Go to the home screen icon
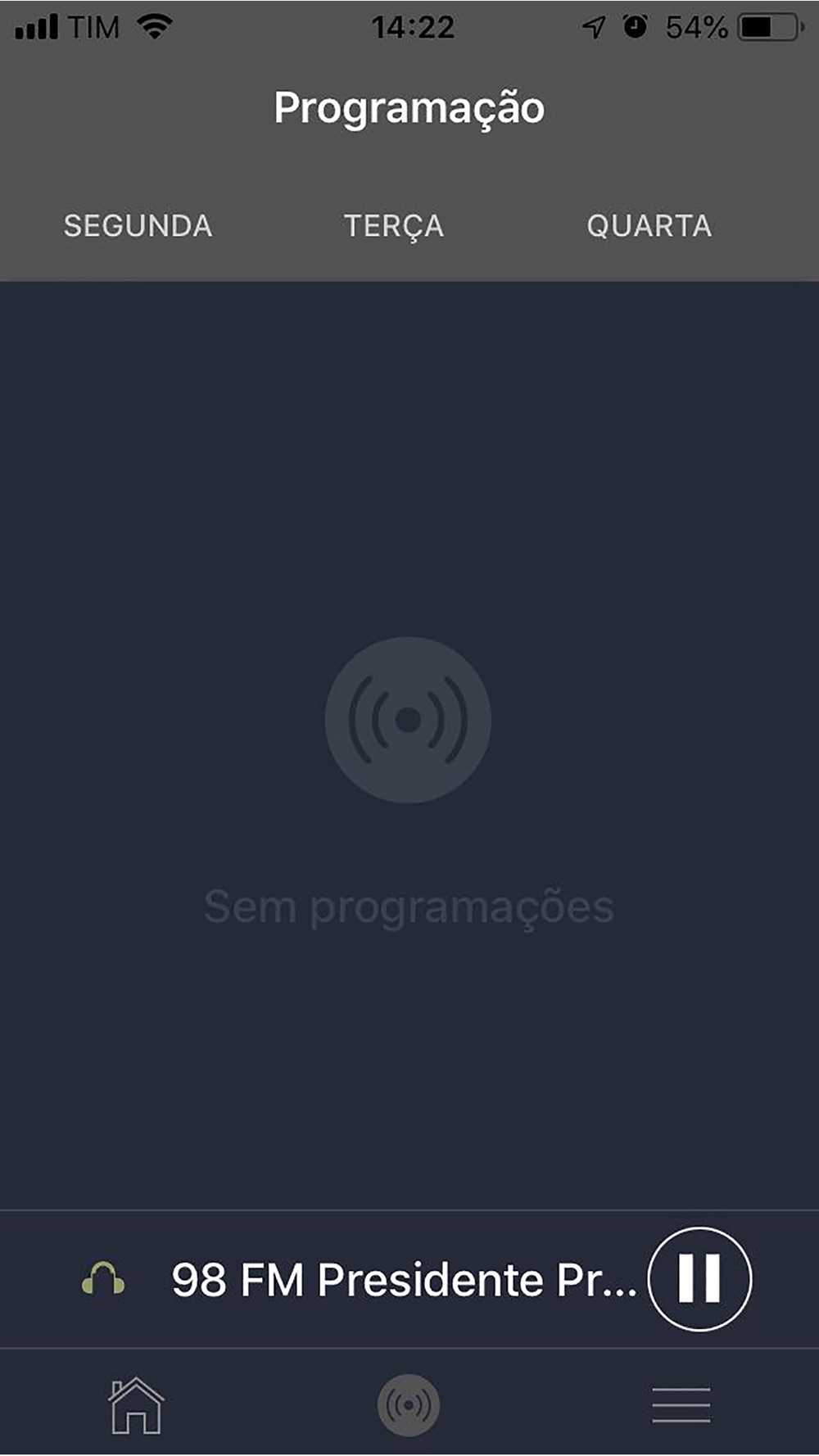Viewport: 819px width, 1456px height. (136, 1405)
